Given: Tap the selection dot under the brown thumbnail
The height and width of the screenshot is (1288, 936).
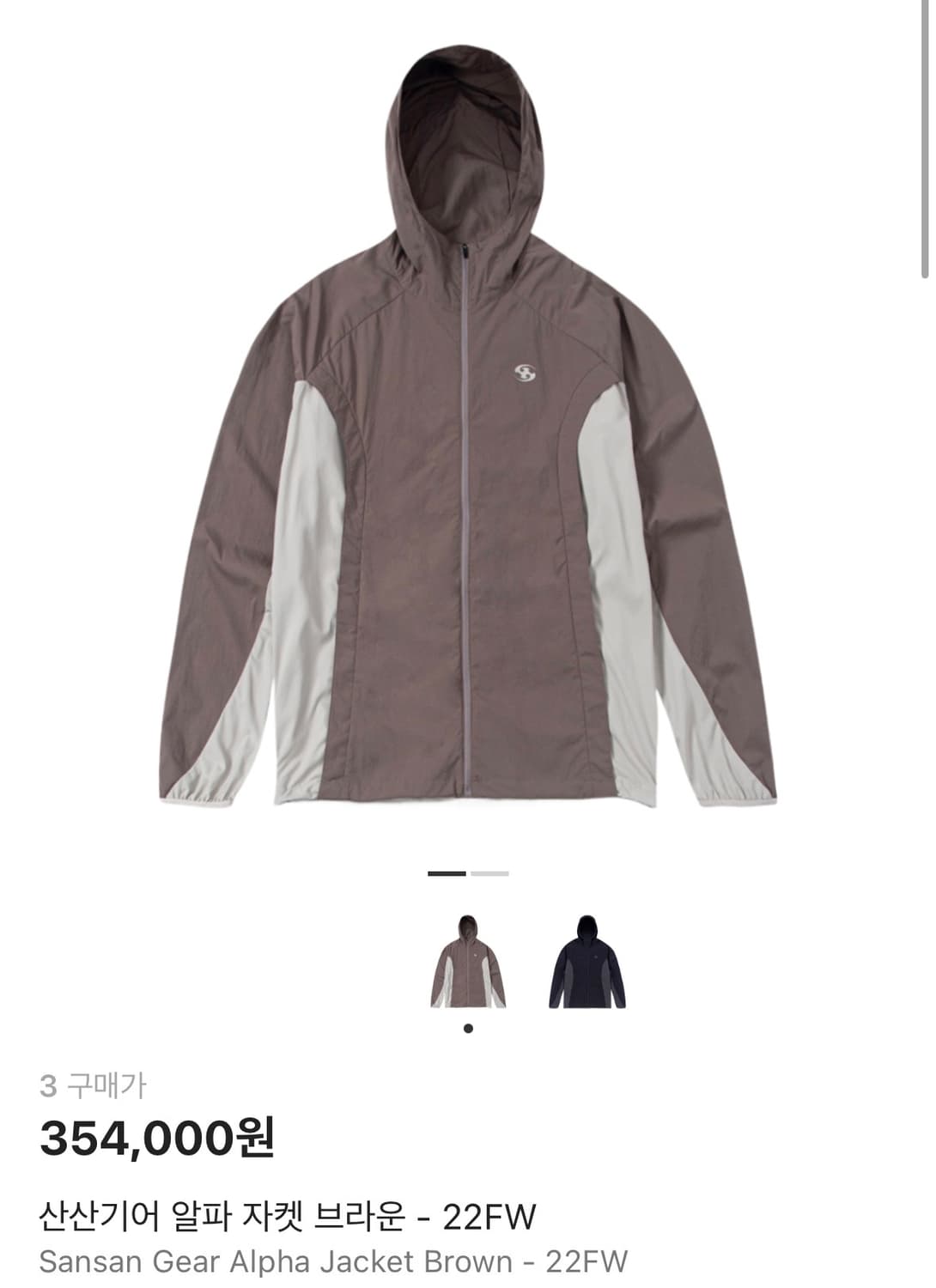Looking at the screenshot, I should [x=468, y=1027].
